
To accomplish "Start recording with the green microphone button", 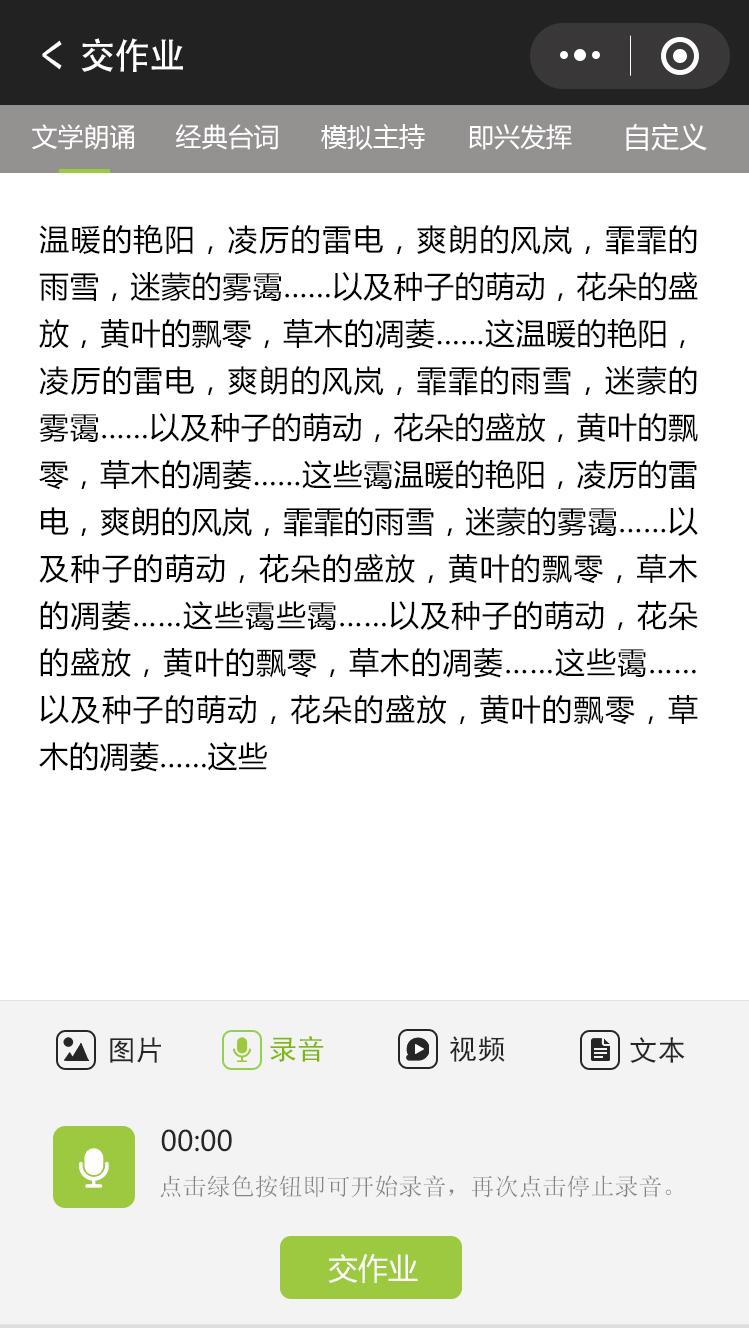I will click(94, 1167).
